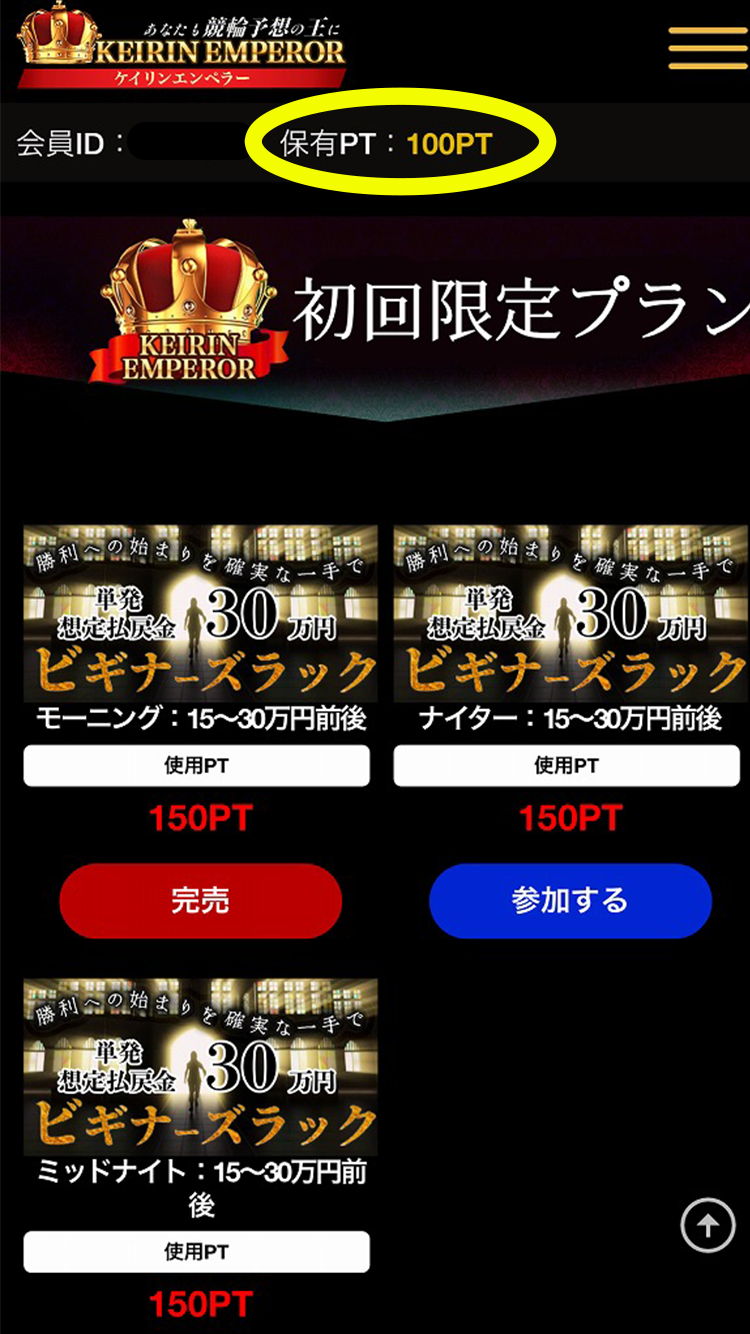Viewport: 750px width, 1334px height.
Task: Open the ミッドナイト ビギナーズラック plan banner
Action: point(200,1067)
